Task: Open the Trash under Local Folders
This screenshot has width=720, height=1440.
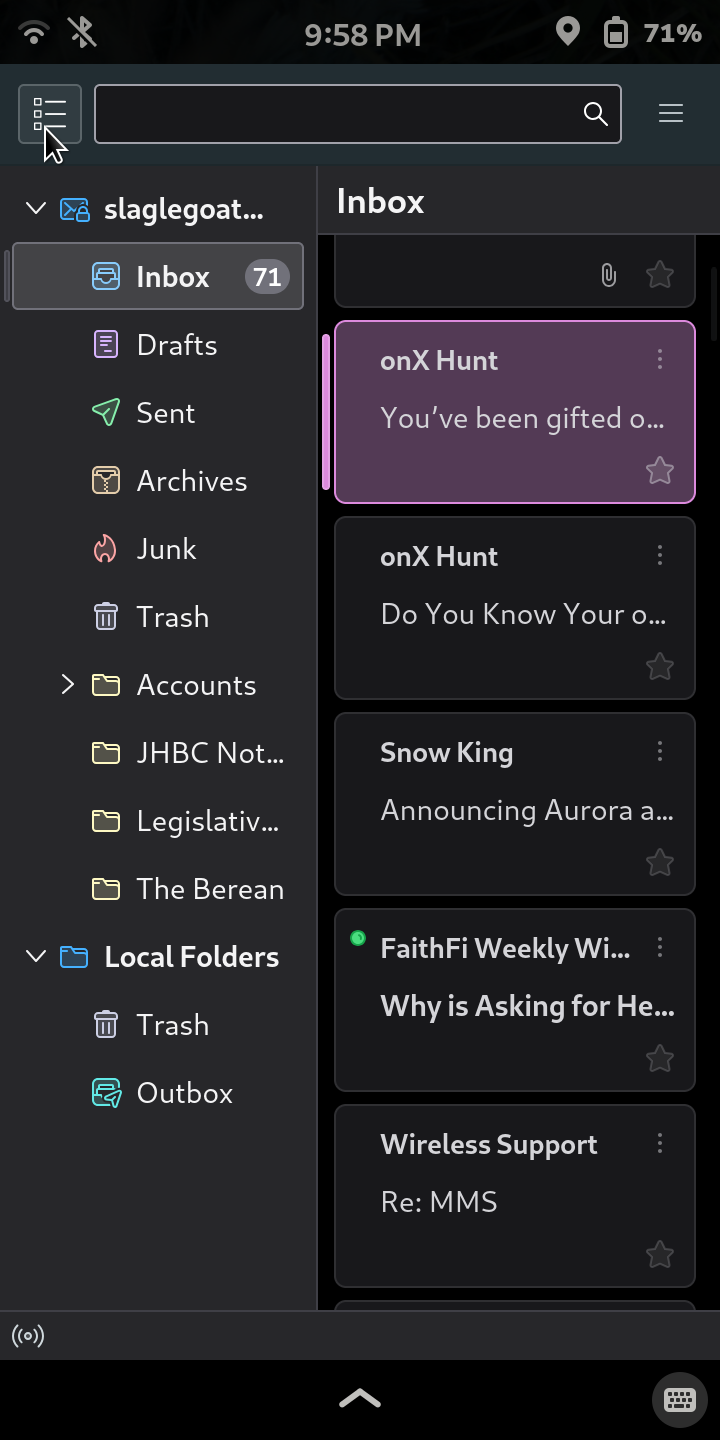Action: (158, 1025)
